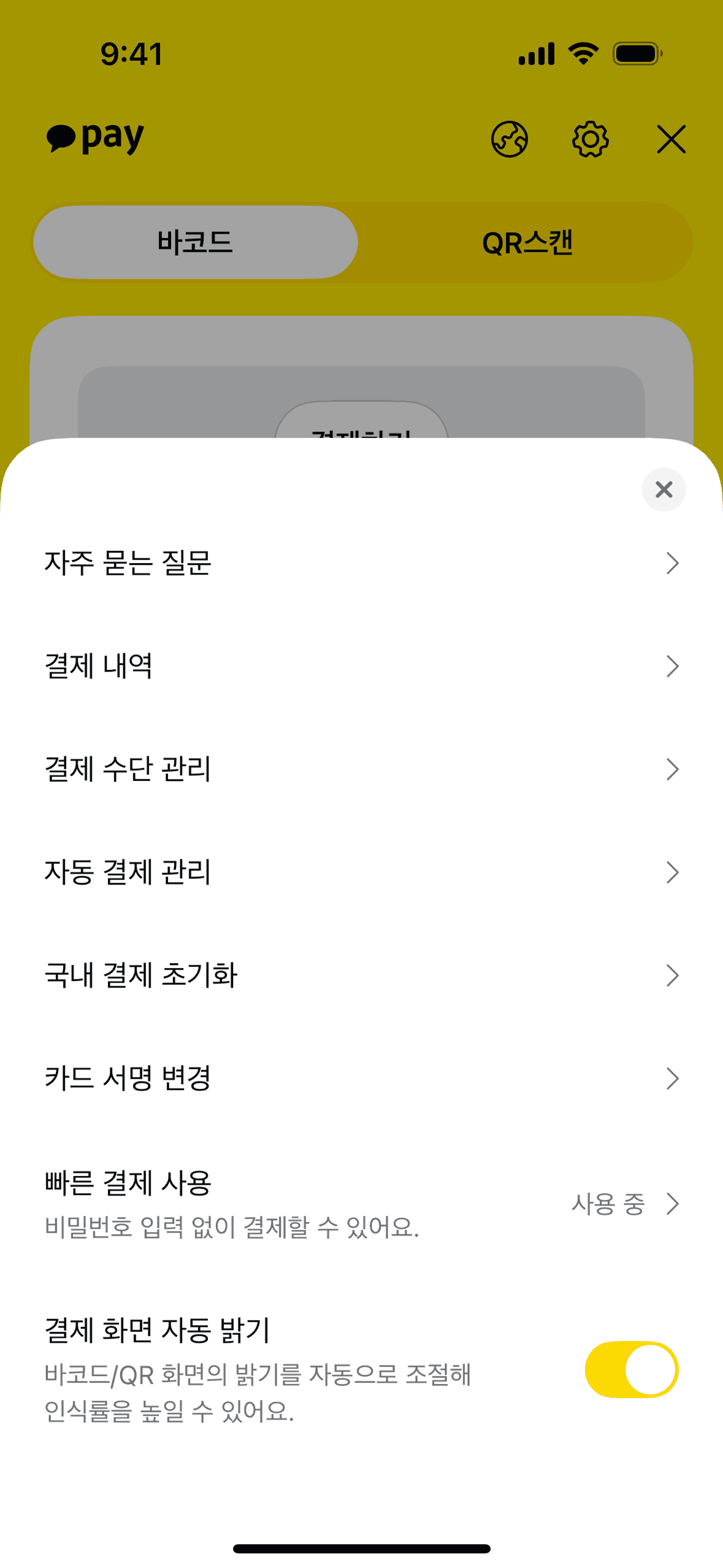Open 자동 결제 관리
Viewport: 723px width, 1568px height.
click(x=361, y=872)
